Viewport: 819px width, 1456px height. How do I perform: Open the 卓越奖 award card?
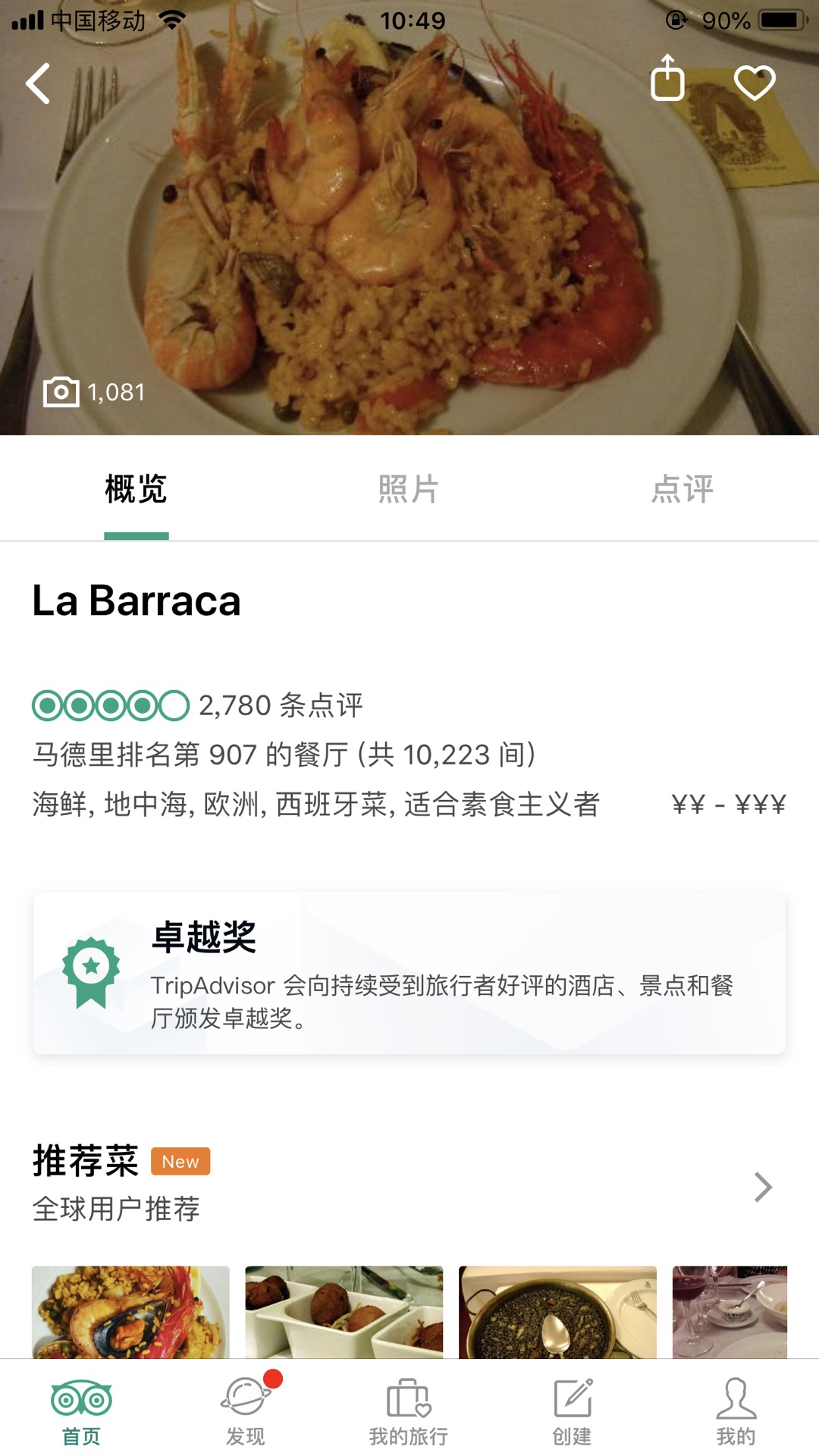coord(409,974)
